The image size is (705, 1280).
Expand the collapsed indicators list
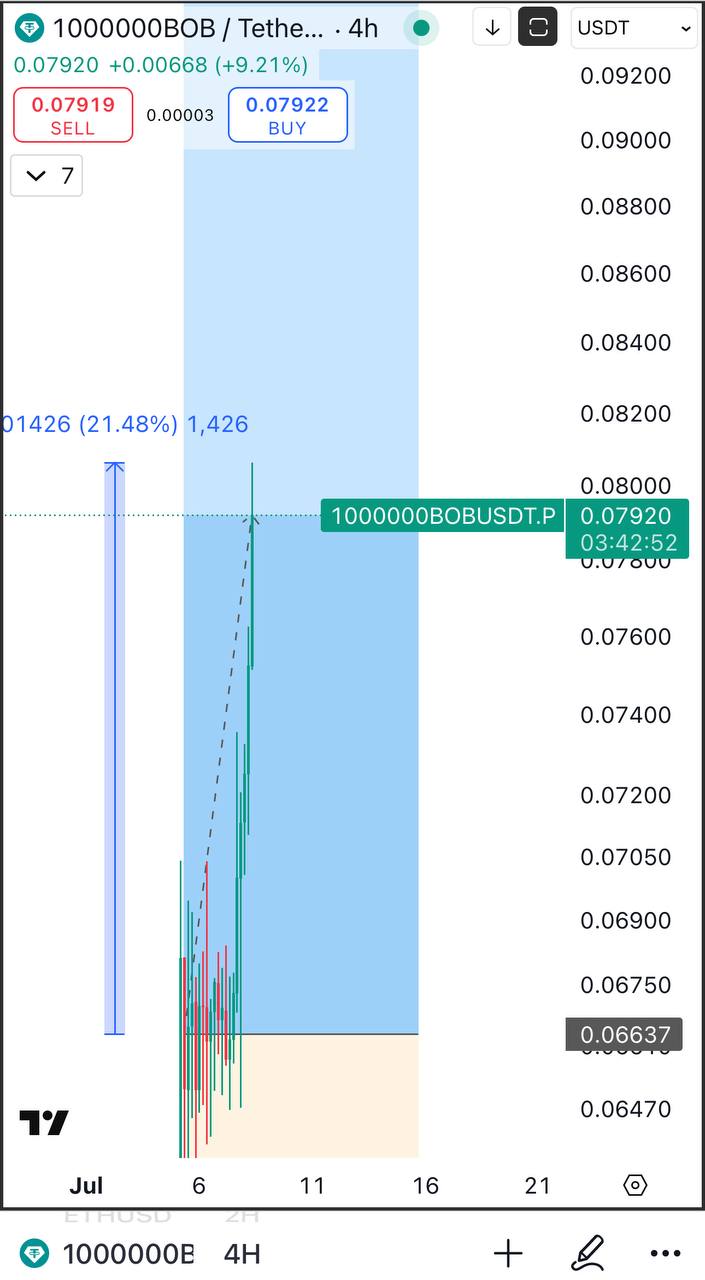[47, 176]
